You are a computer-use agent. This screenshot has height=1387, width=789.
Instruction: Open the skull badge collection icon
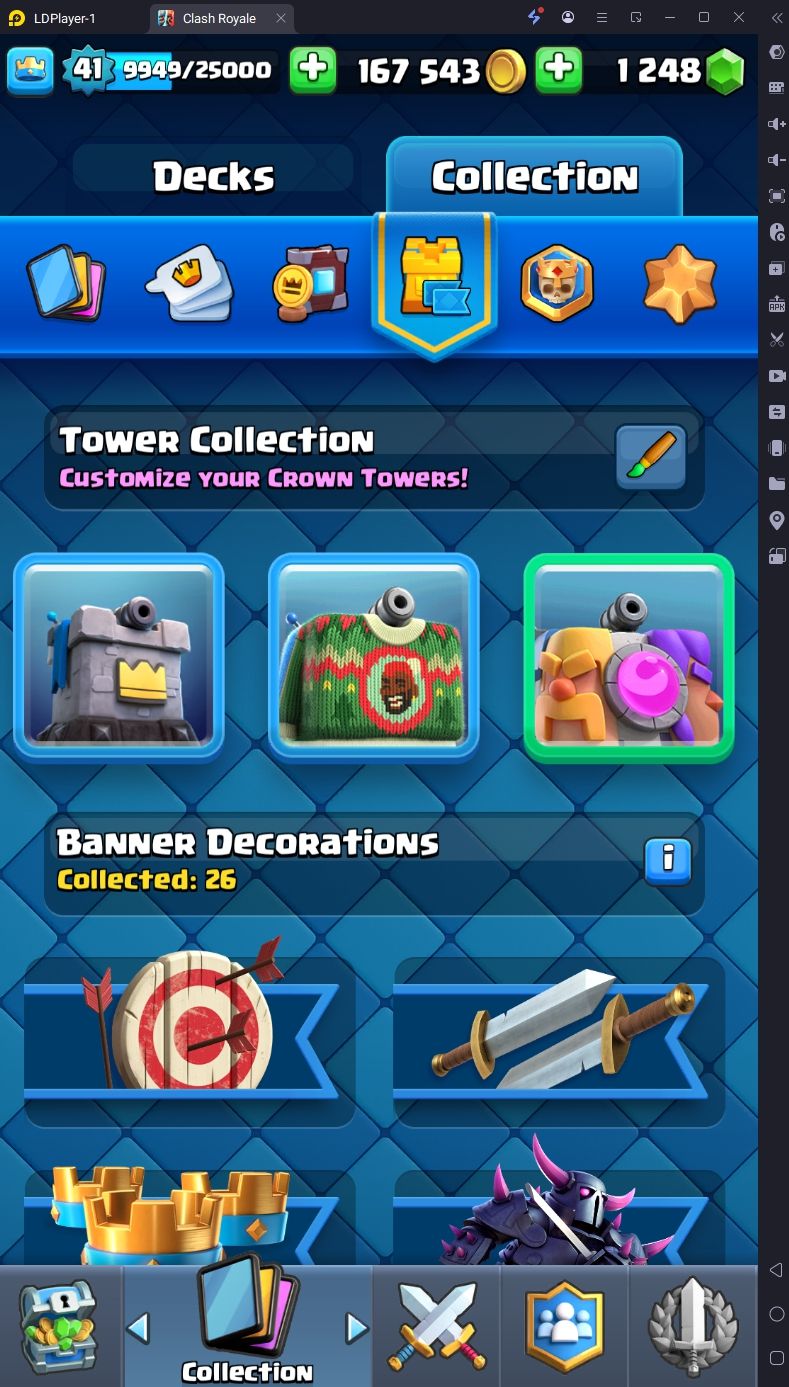(557, 283)
